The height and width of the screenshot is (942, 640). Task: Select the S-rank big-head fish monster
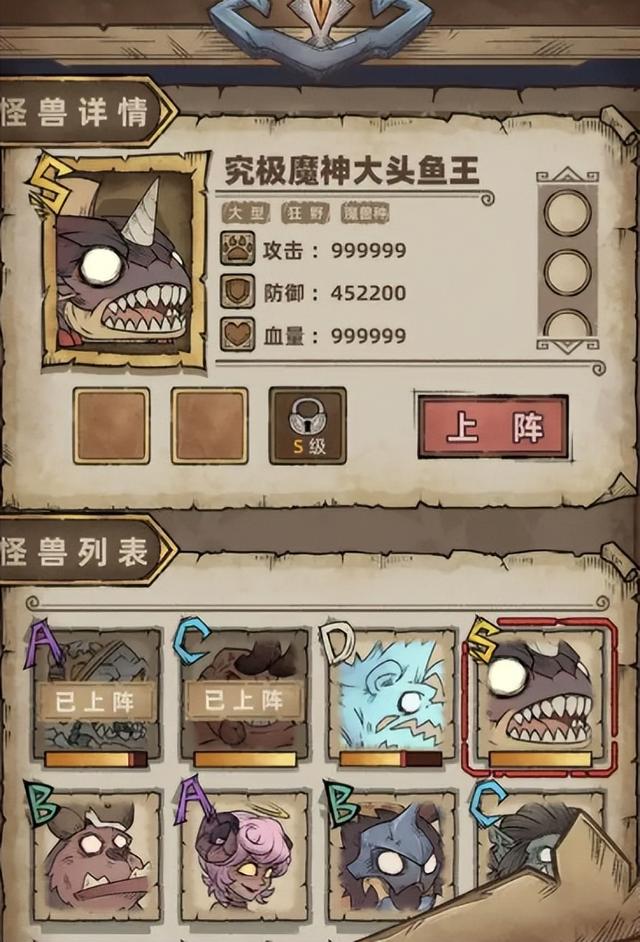click(x=540, y=696)
